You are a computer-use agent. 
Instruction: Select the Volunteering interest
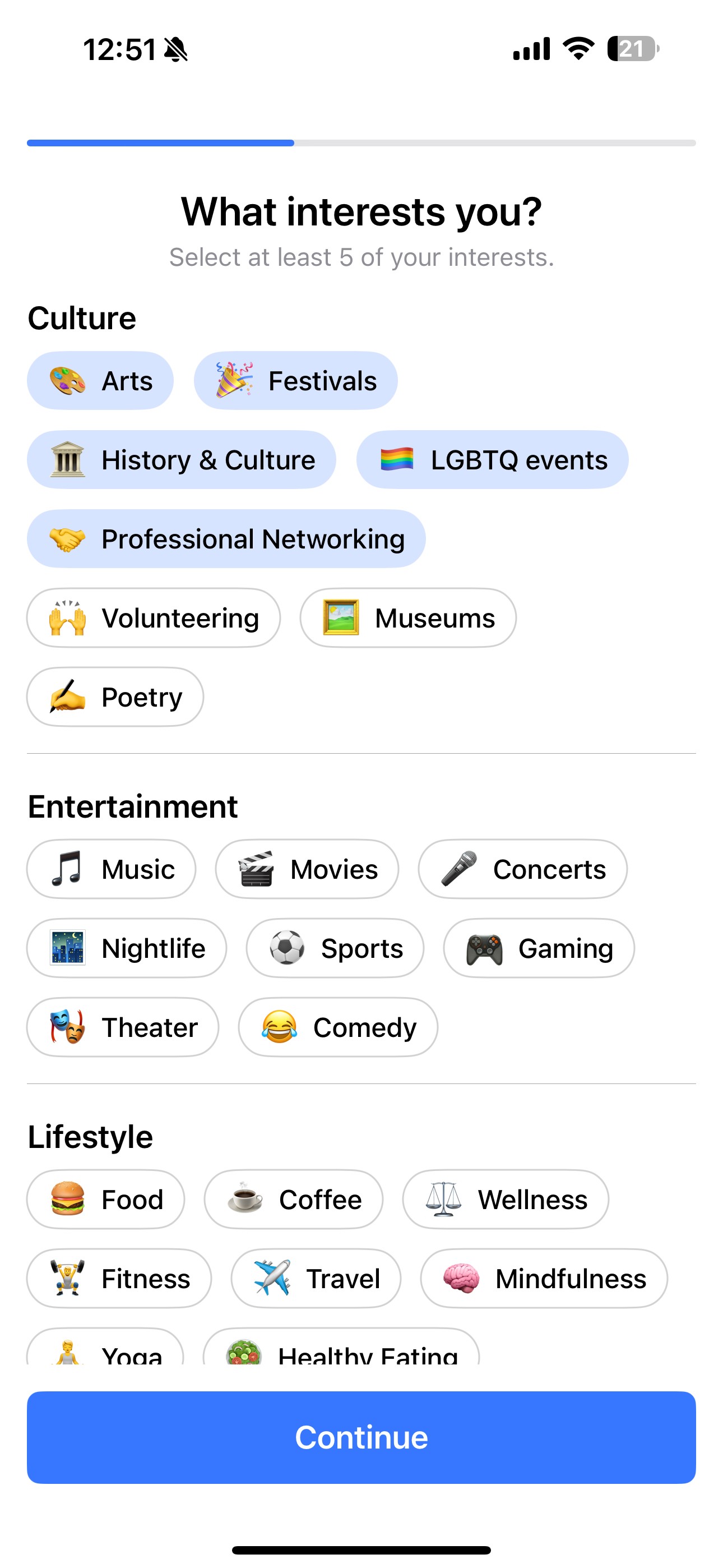pos(154,619)
